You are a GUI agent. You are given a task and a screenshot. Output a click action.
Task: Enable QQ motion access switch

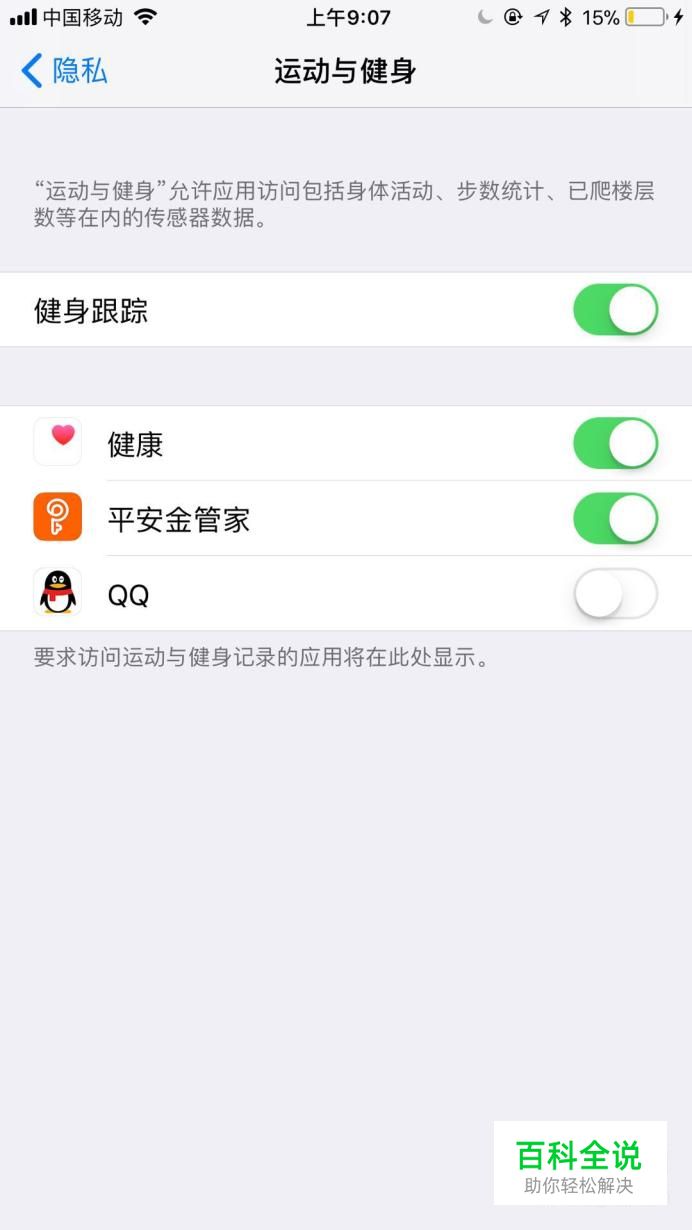[615, 594]
